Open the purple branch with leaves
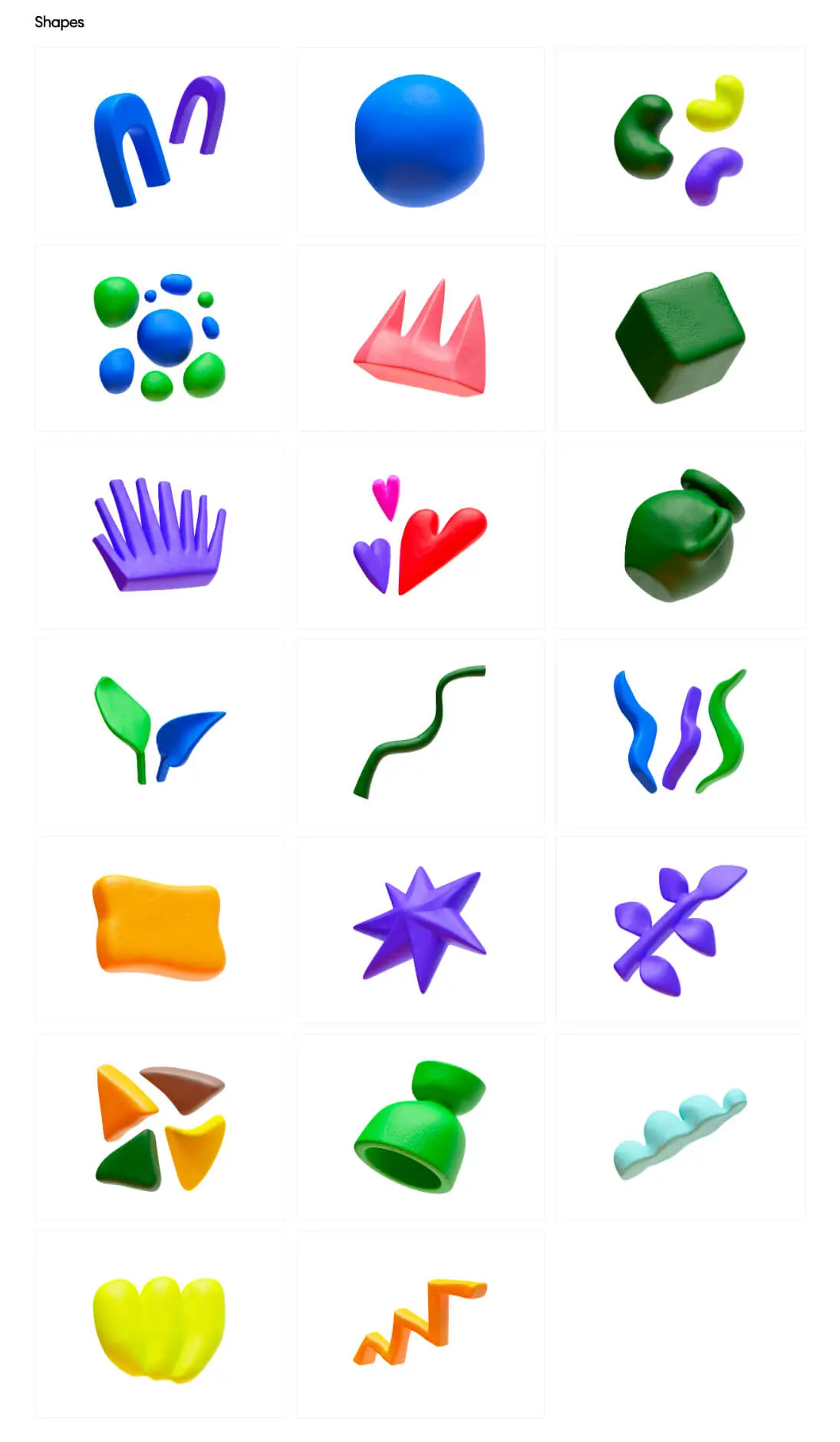Viewport: 840px width, 1442px height. (x=680, y=929)
